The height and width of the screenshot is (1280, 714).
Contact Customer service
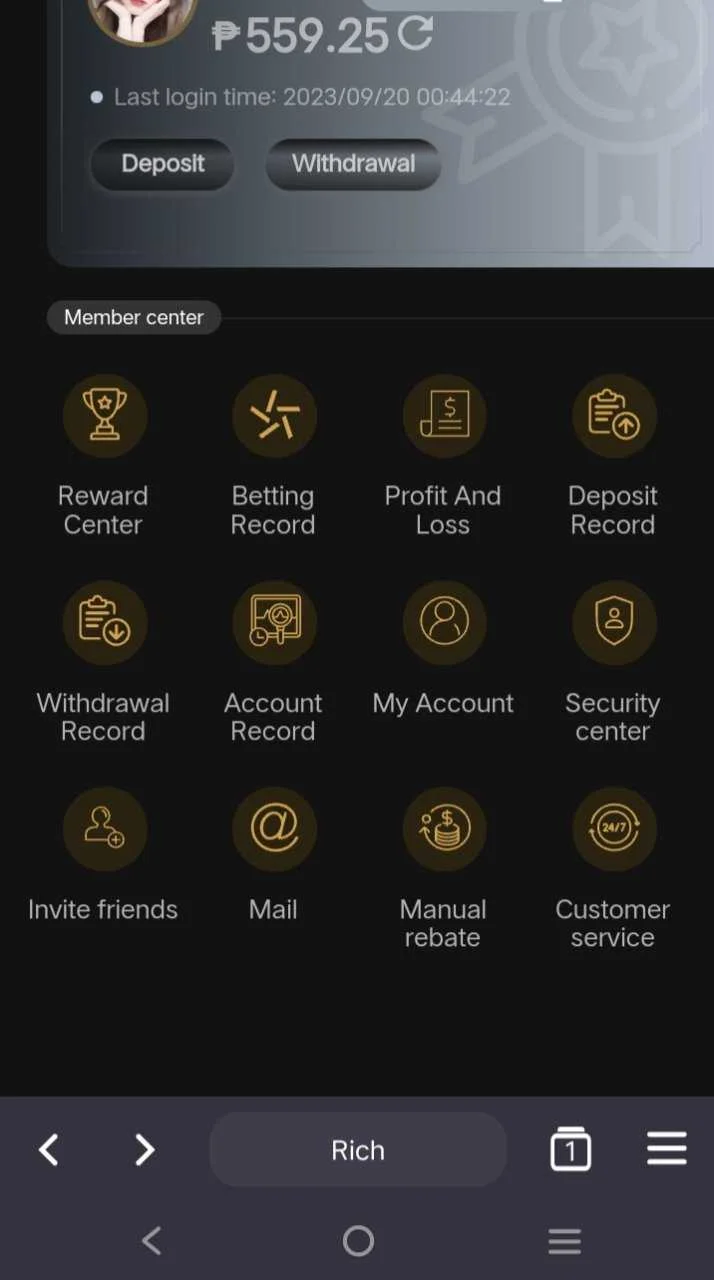coord(613,869)
